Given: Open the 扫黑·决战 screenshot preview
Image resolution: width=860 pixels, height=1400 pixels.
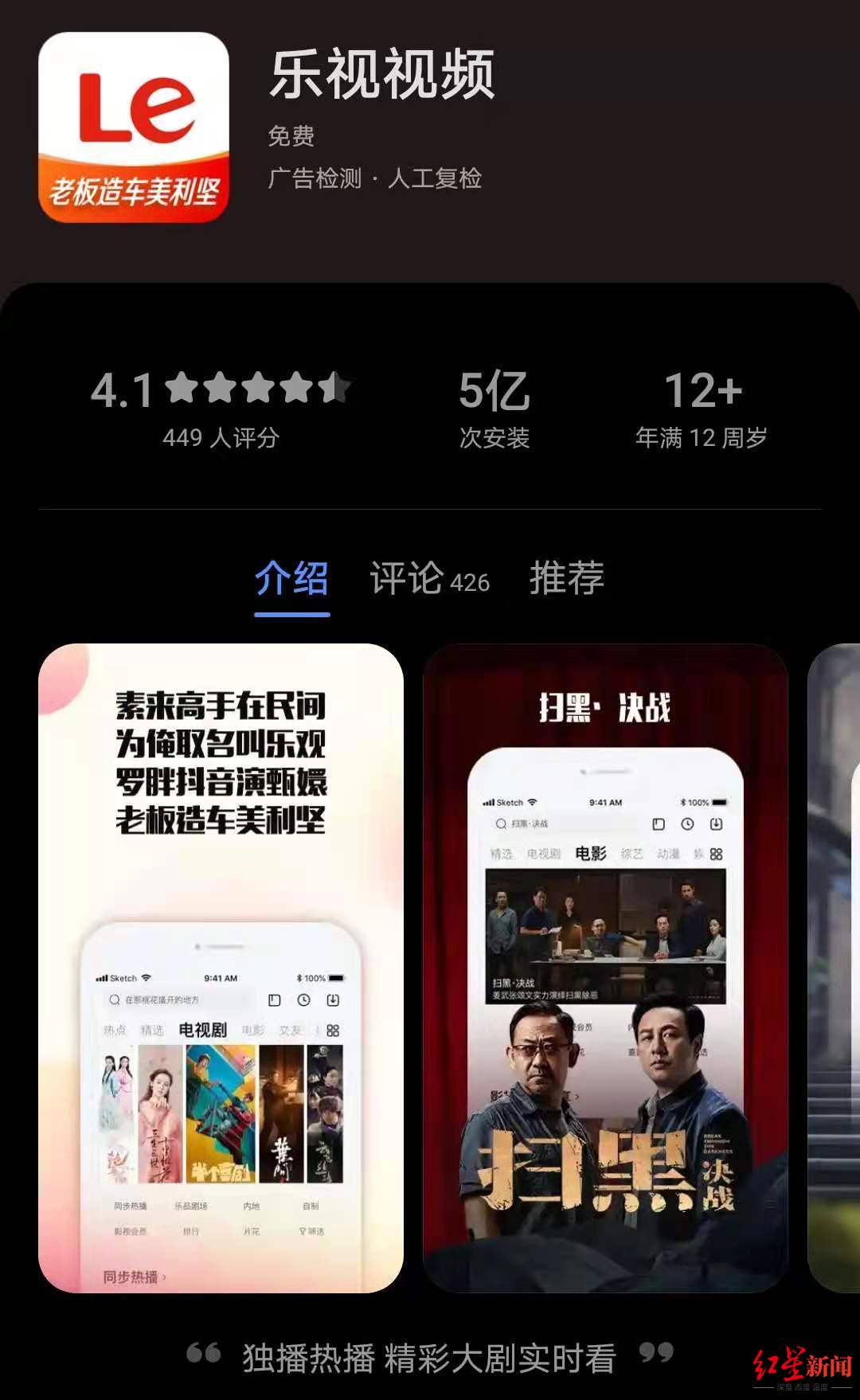Looking at the screenshot, I should [605, 968].
